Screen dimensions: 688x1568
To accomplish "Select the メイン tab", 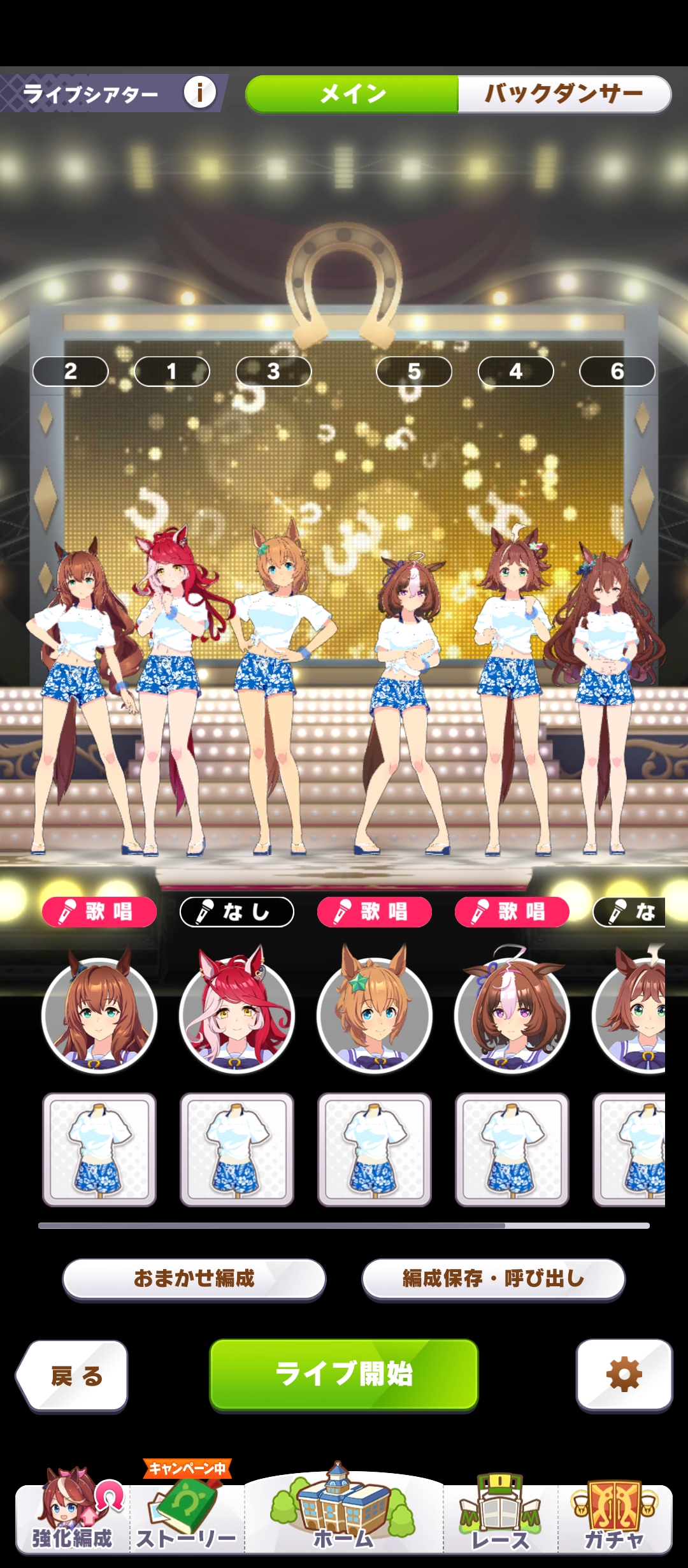I will click(x=352, y=94).
